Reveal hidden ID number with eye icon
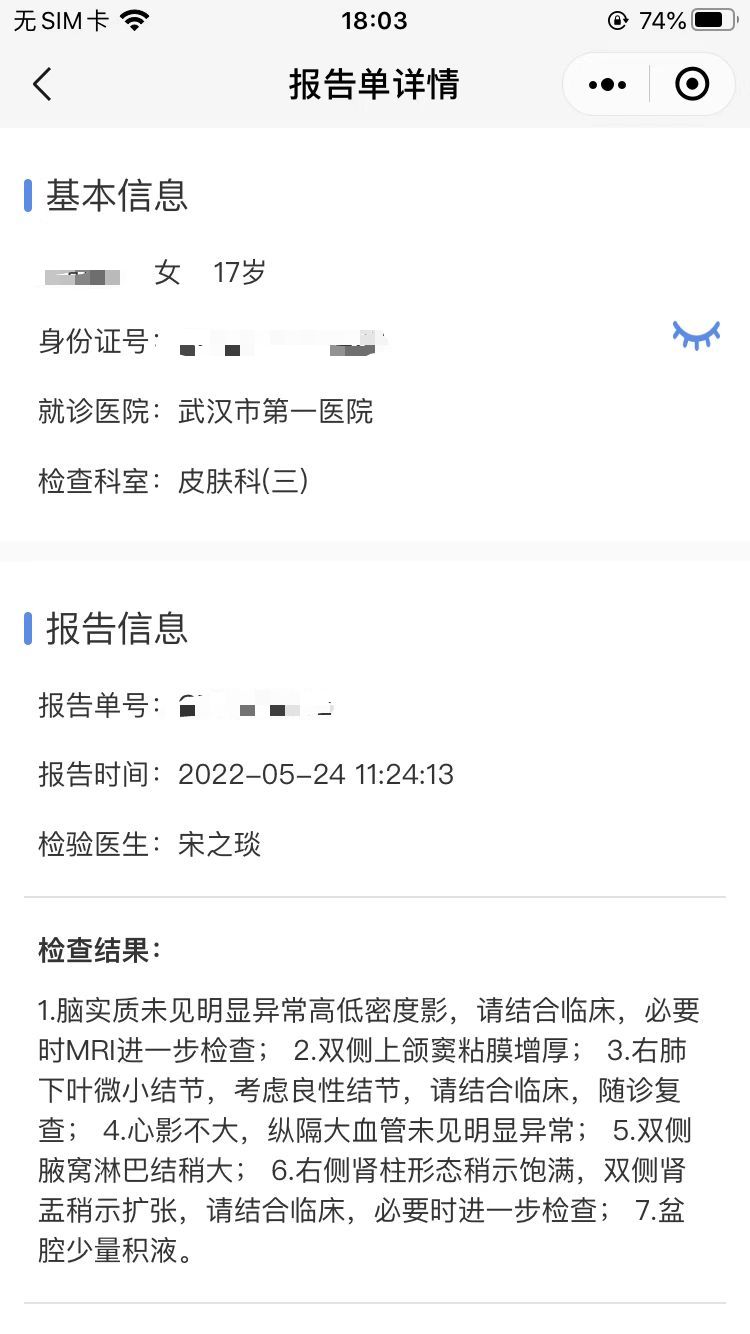750x1334 pixels. (696, 335)
